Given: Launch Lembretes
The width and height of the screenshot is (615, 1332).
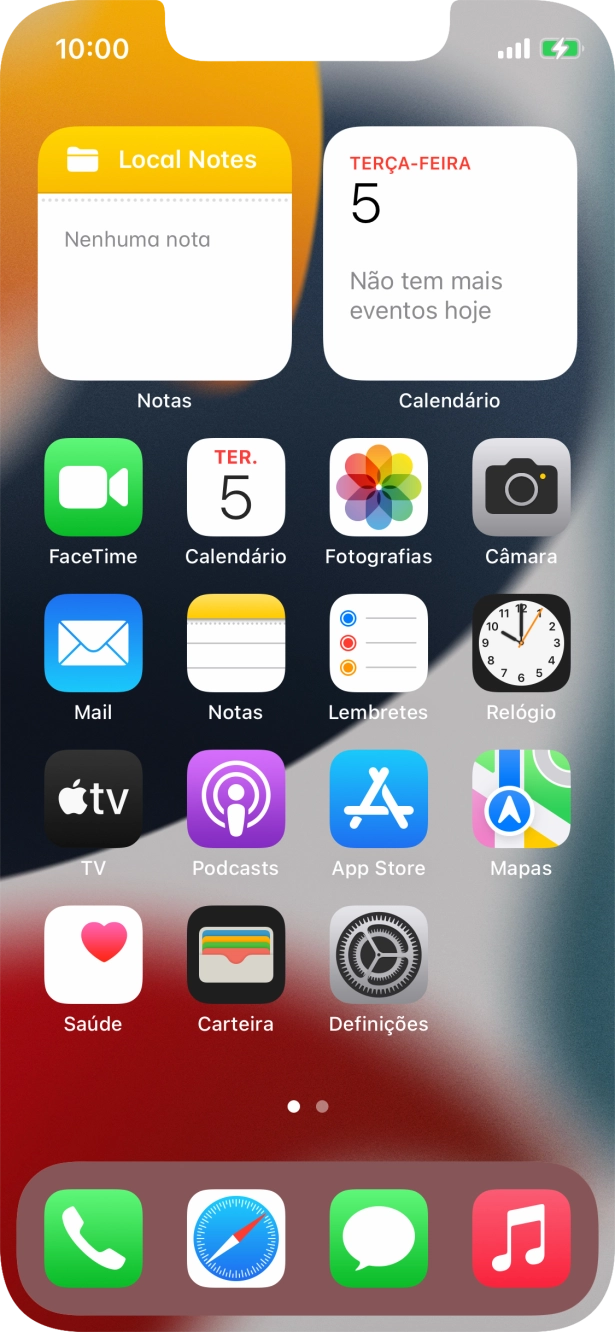Looking at the screenshot, I should coord(379,643).
